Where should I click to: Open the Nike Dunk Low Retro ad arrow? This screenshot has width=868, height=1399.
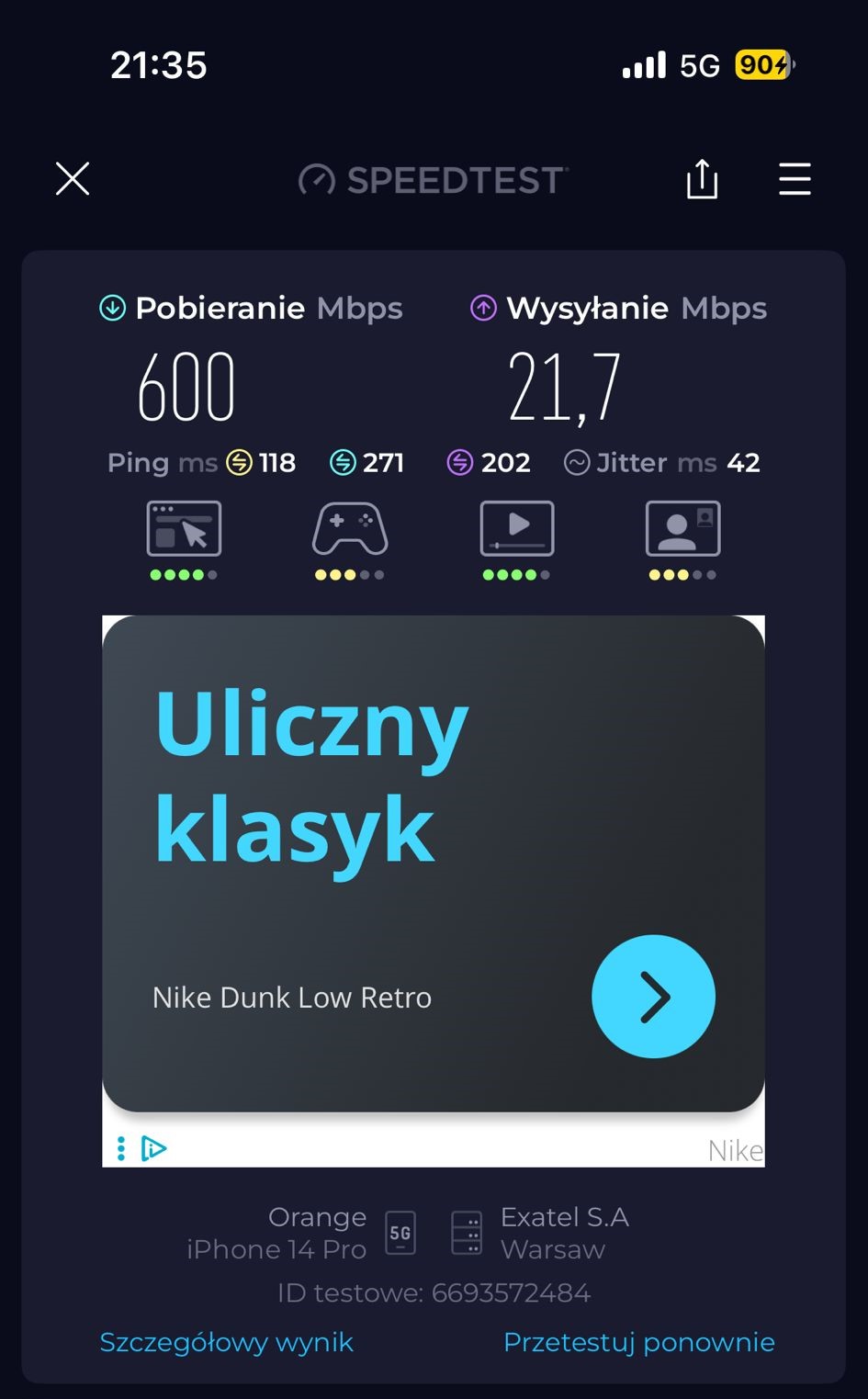pos(653,997)
